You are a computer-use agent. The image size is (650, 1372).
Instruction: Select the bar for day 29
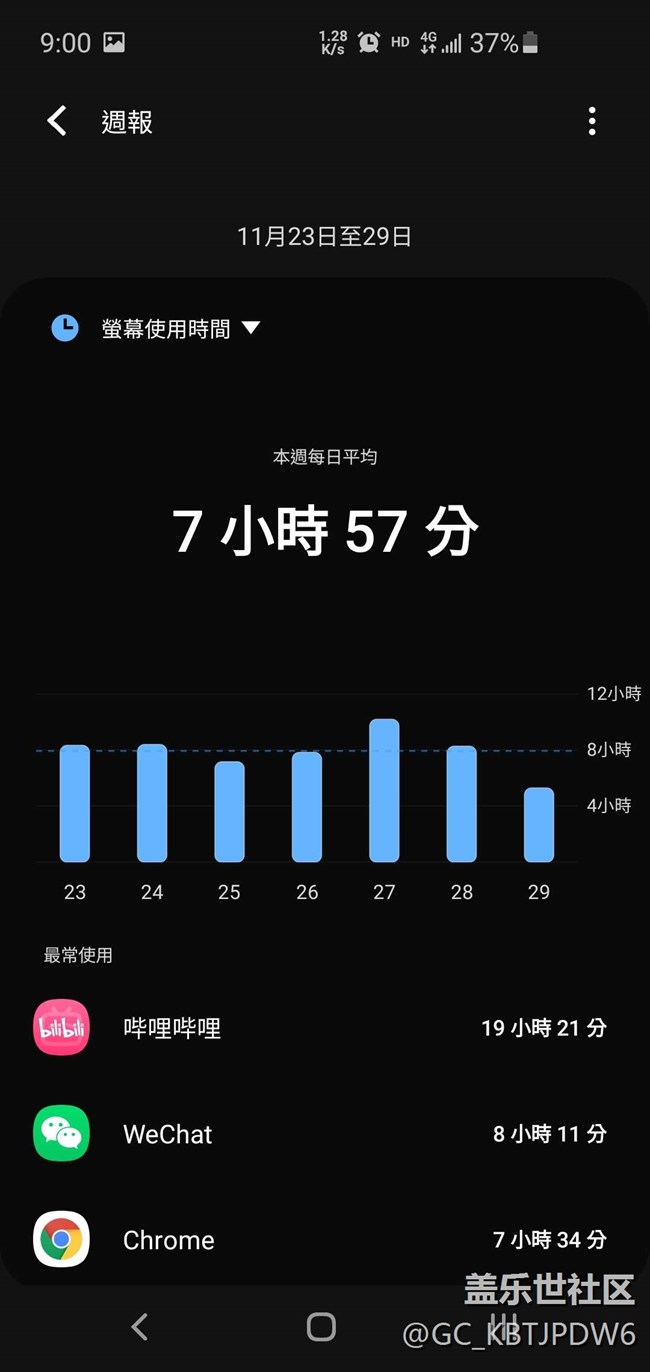[539, 824]
